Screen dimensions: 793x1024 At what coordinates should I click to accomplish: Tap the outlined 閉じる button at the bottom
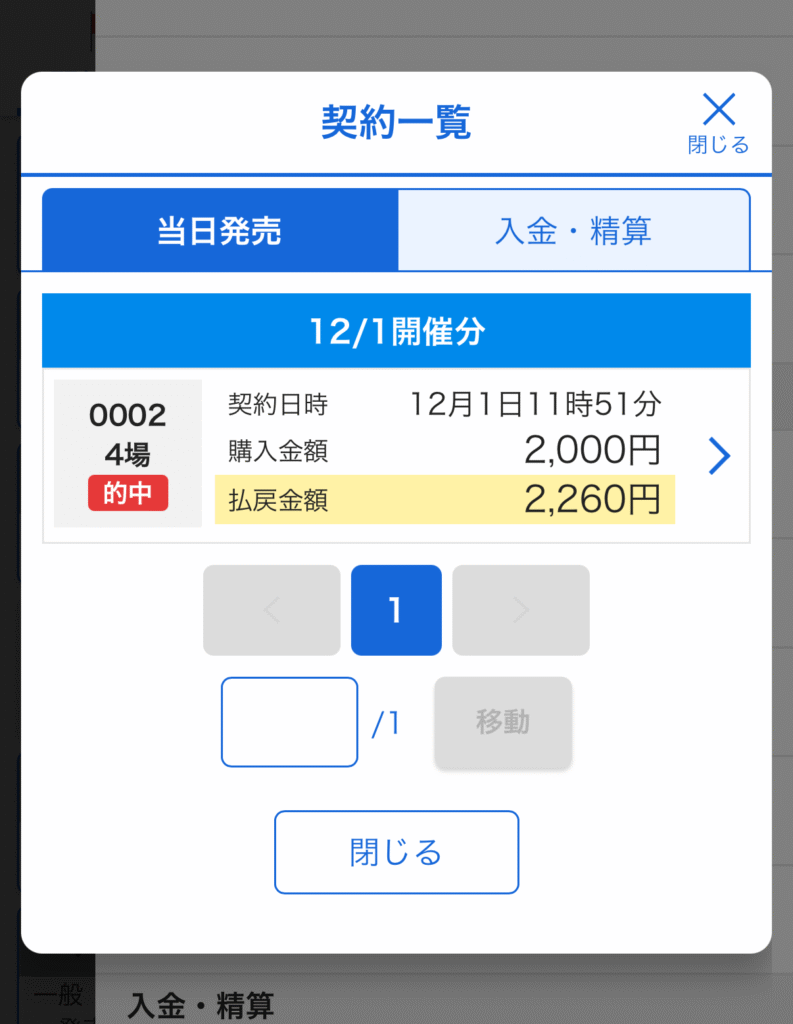tap(396, 852)
